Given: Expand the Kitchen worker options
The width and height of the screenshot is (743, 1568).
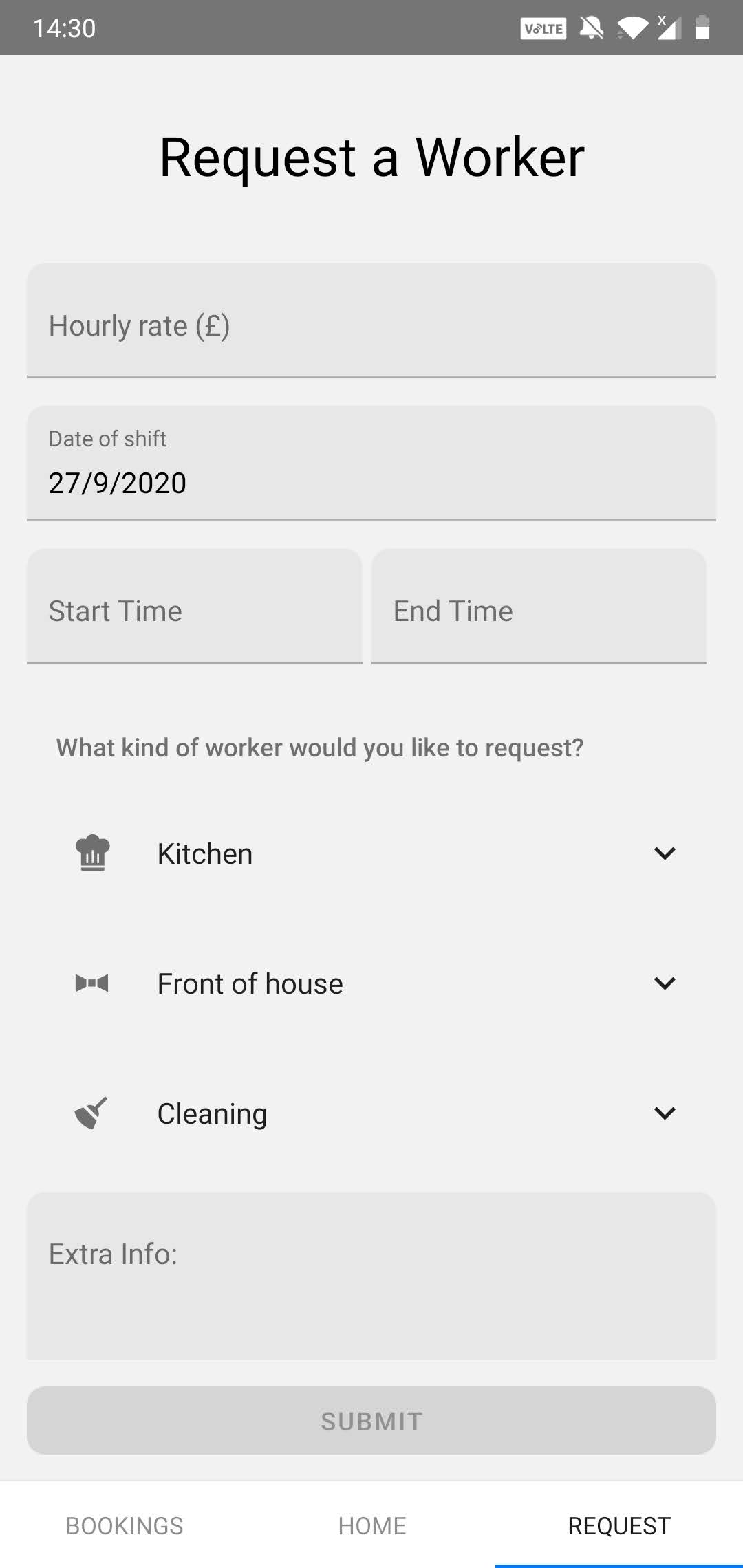Looking at the screenshot, I should (x=371, y=853).
